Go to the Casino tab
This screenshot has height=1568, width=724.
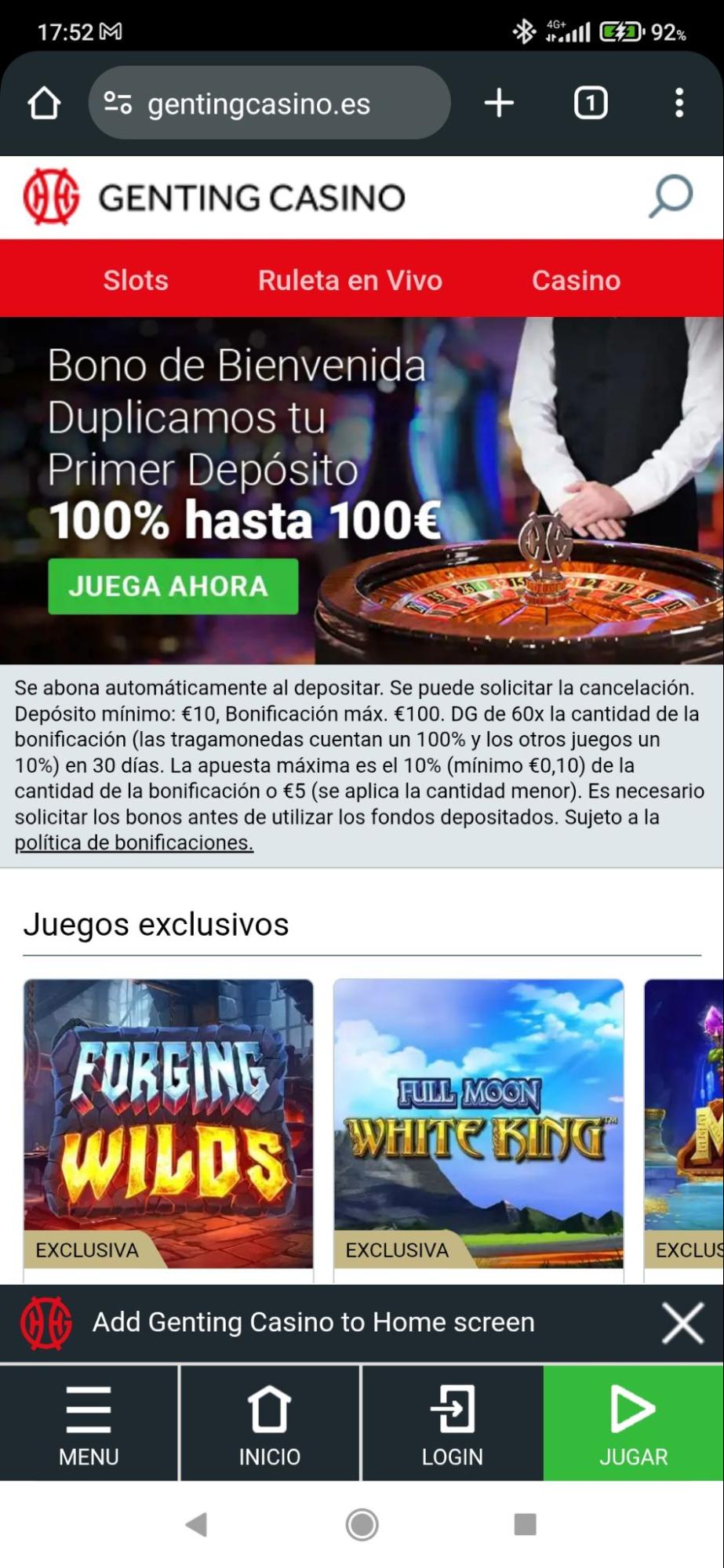(576, 280)
